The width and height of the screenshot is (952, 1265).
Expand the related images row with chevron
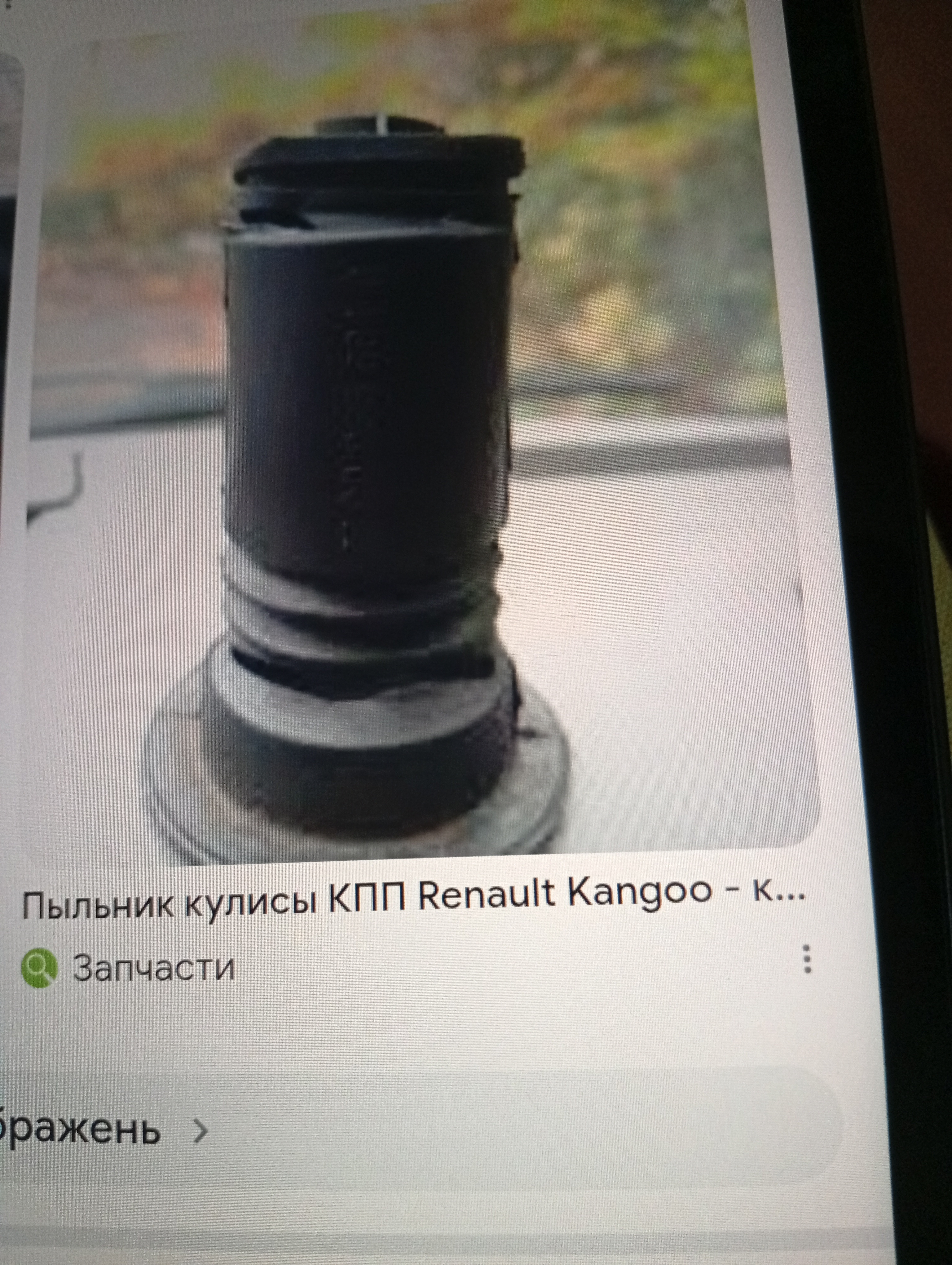(x=200, y=1130)
